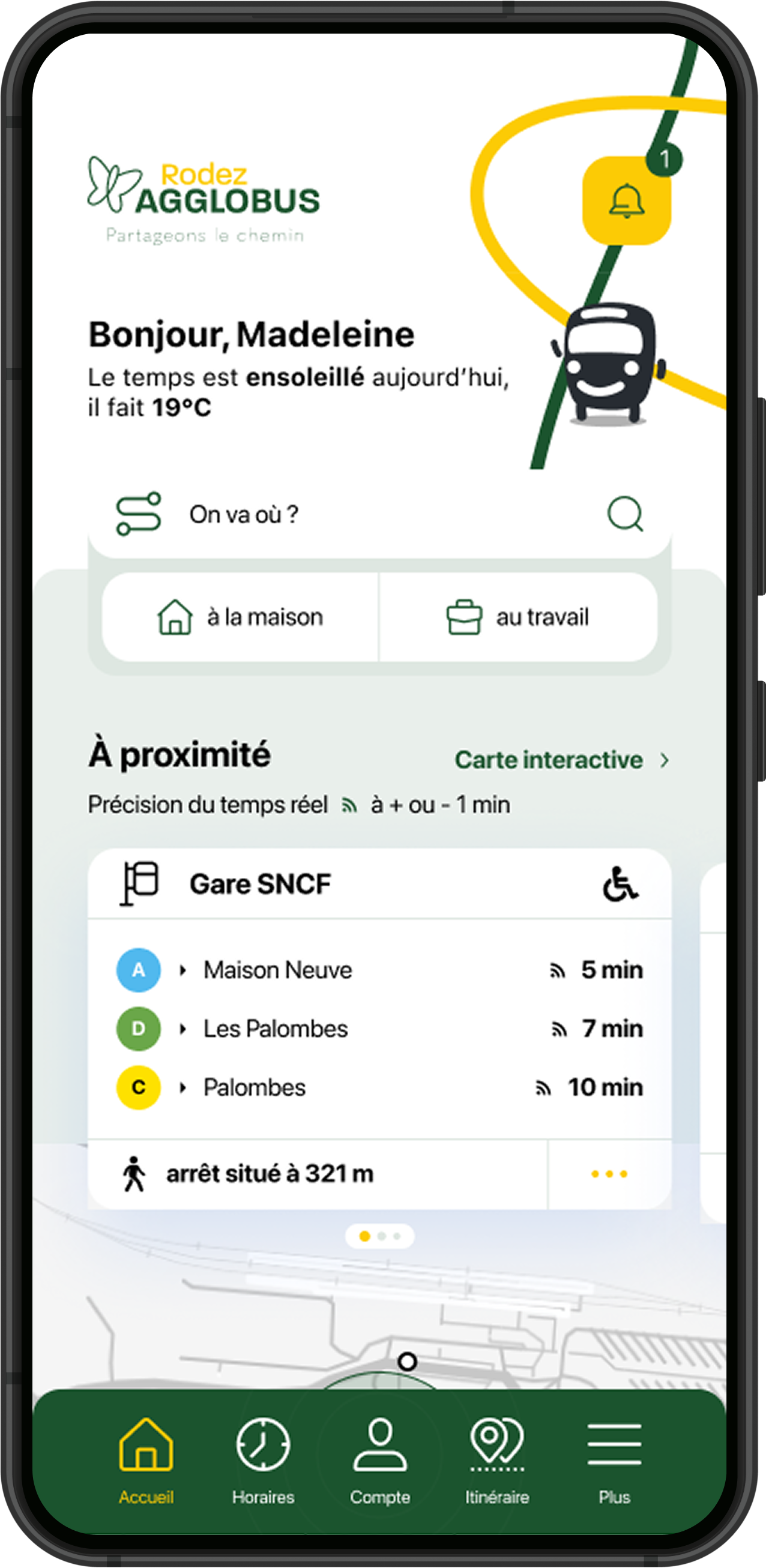Tap the 'On va où ?' search field
The height and width of the screenshot is (1568, 766).
[x=366, y=514]
